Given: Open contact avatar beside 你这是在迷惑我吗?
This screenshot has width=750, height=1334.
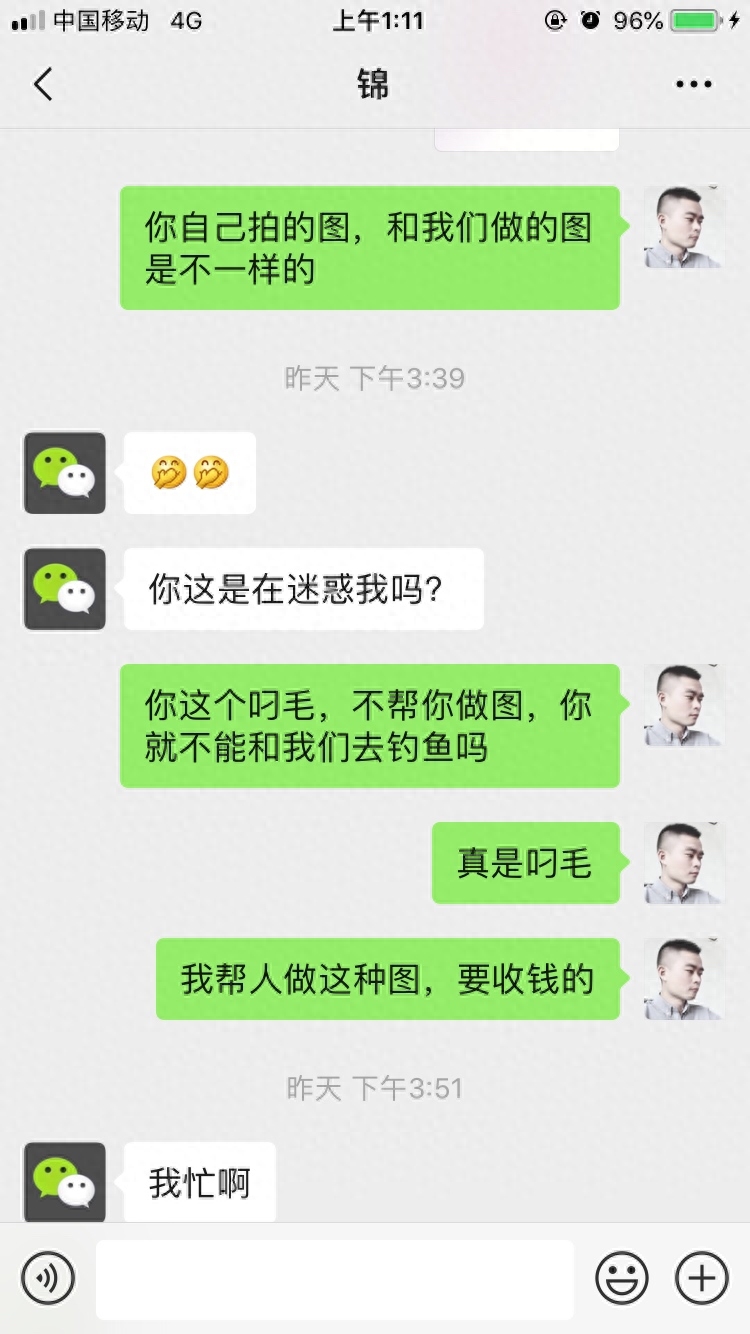Looking at the screenshot, I should pyautogui.click(x=65, y=589).
